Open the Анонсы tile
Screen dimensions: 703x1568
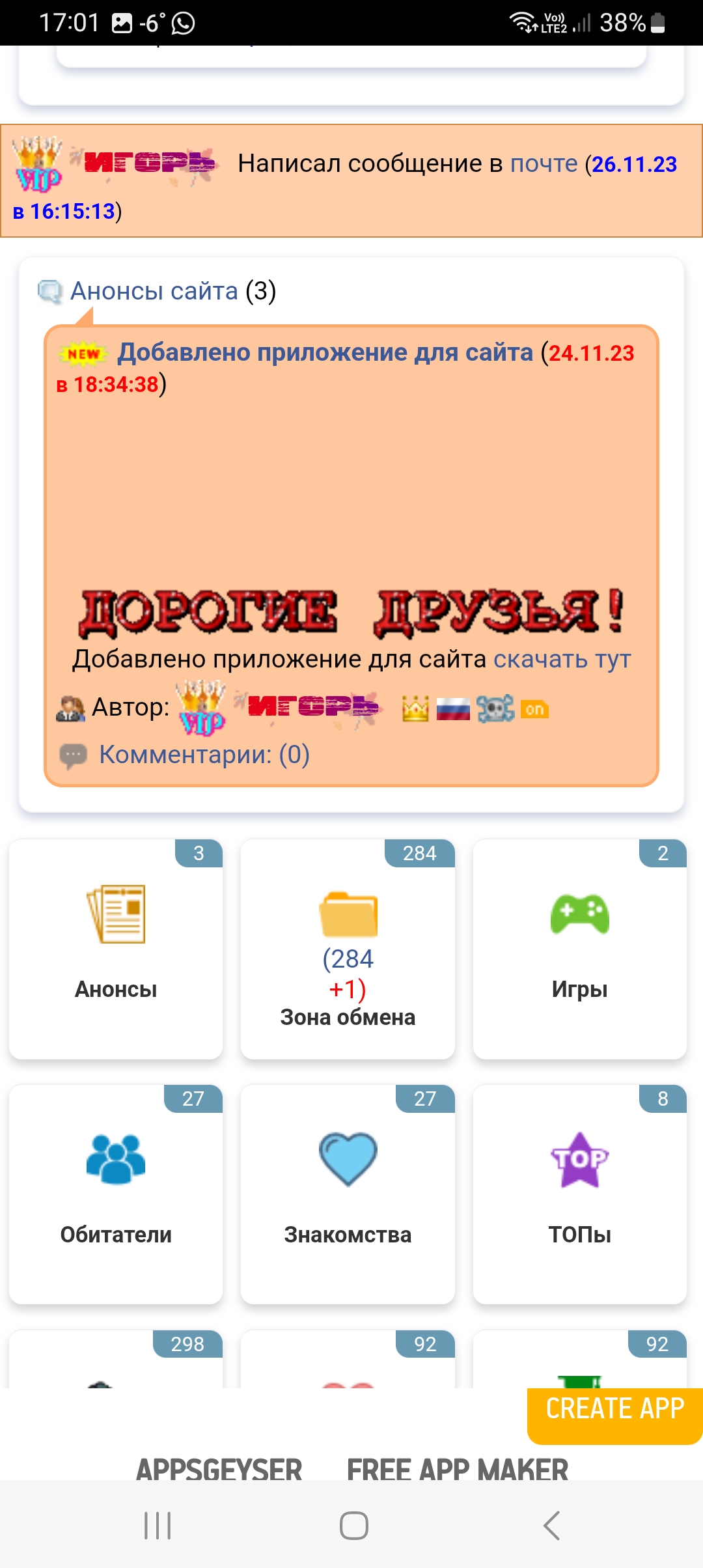(x=116, y=949)
